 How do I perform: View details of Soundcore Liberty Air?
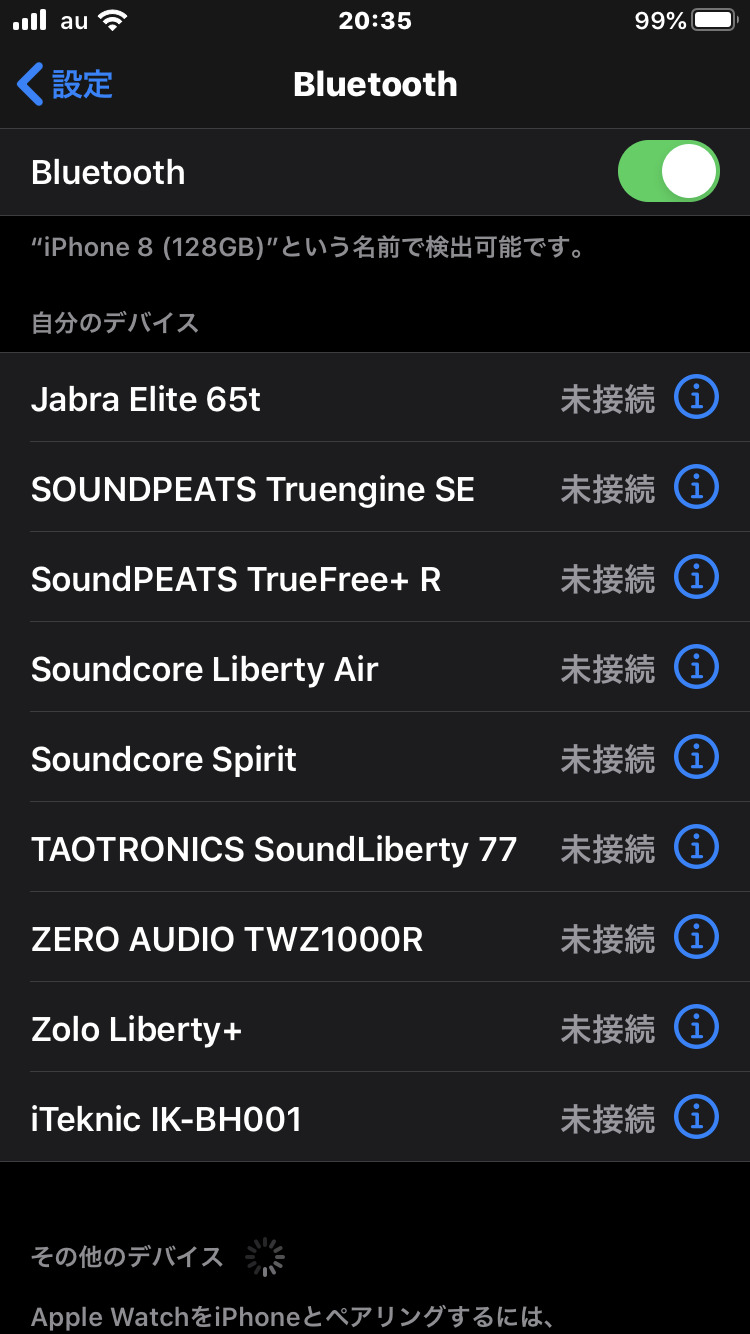697,669
